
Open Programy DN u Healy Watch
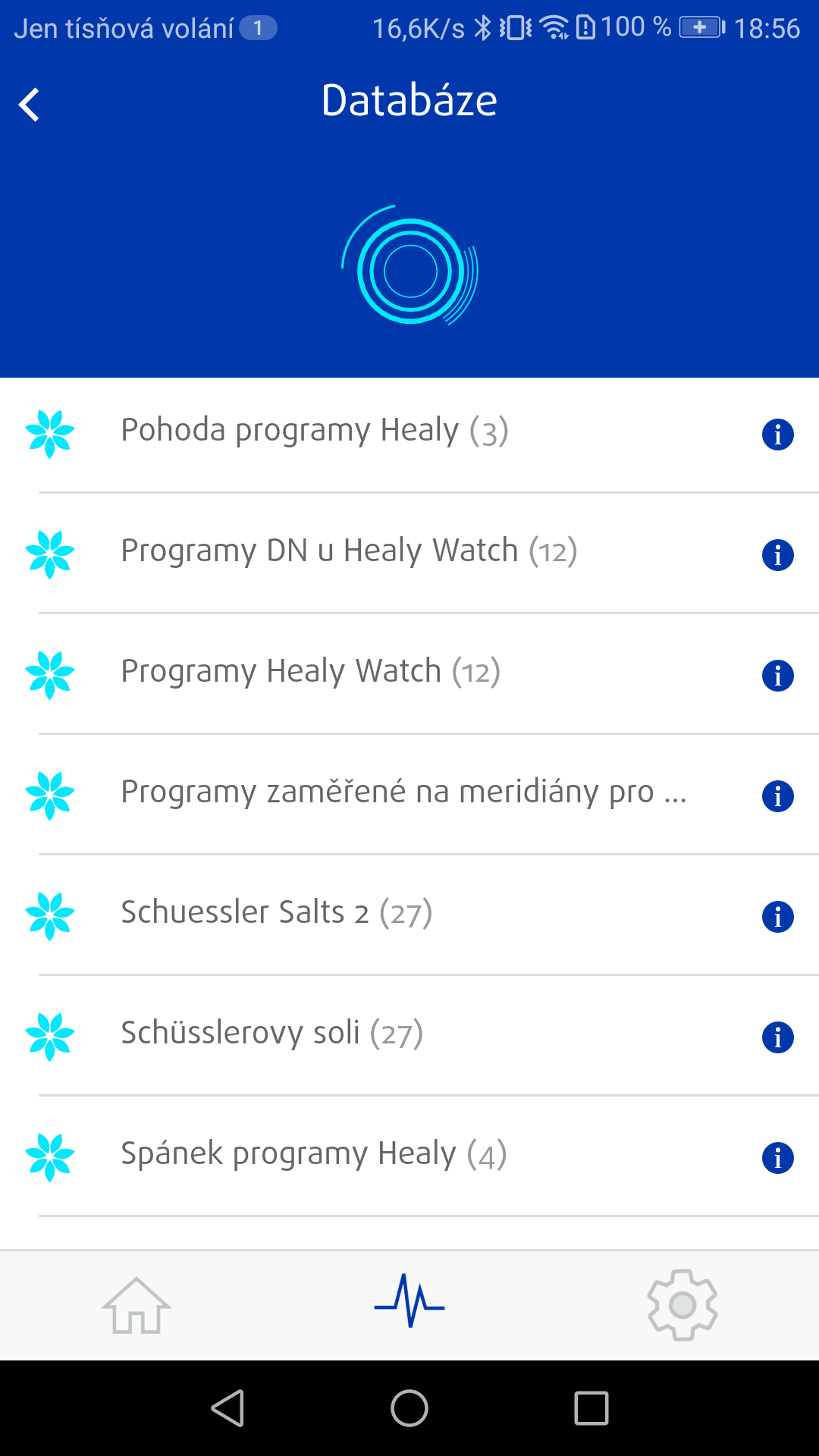pos(349,551)
